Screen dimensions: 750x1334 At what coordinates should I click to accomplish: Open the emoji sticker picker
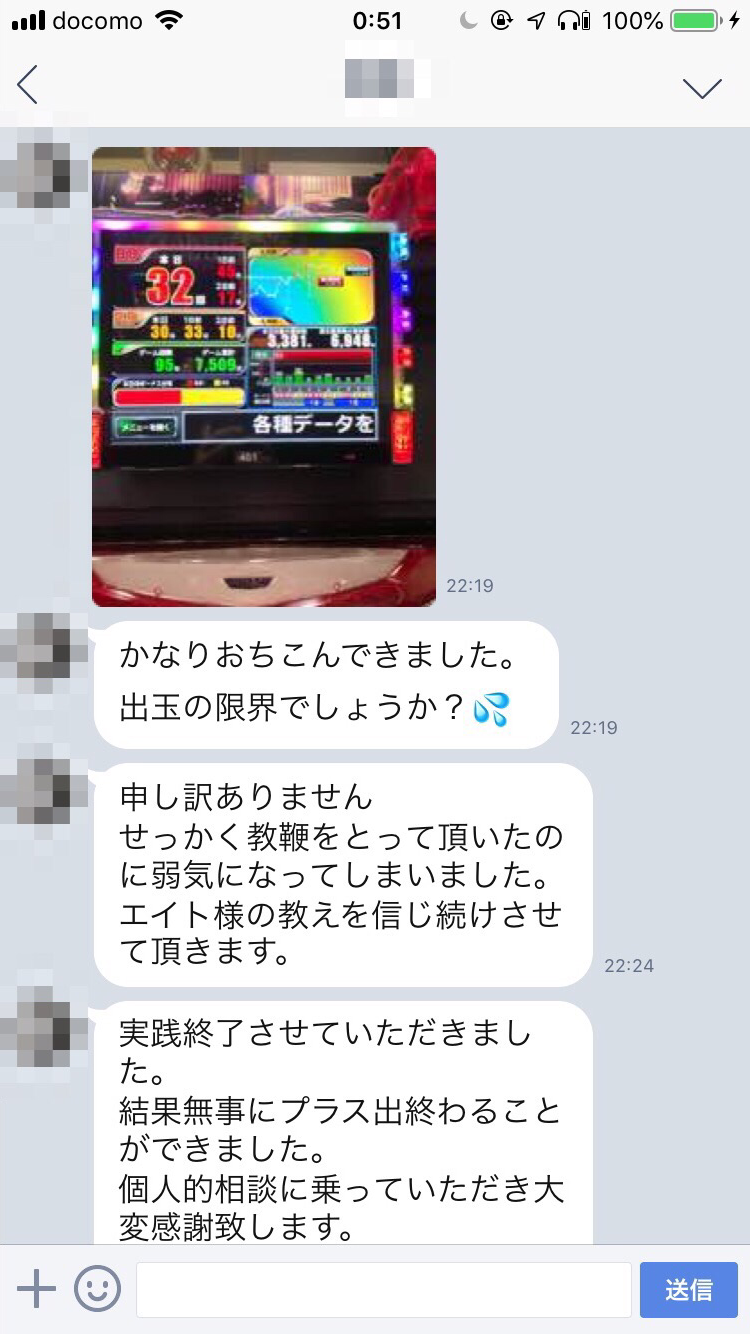coord(98,1290)
